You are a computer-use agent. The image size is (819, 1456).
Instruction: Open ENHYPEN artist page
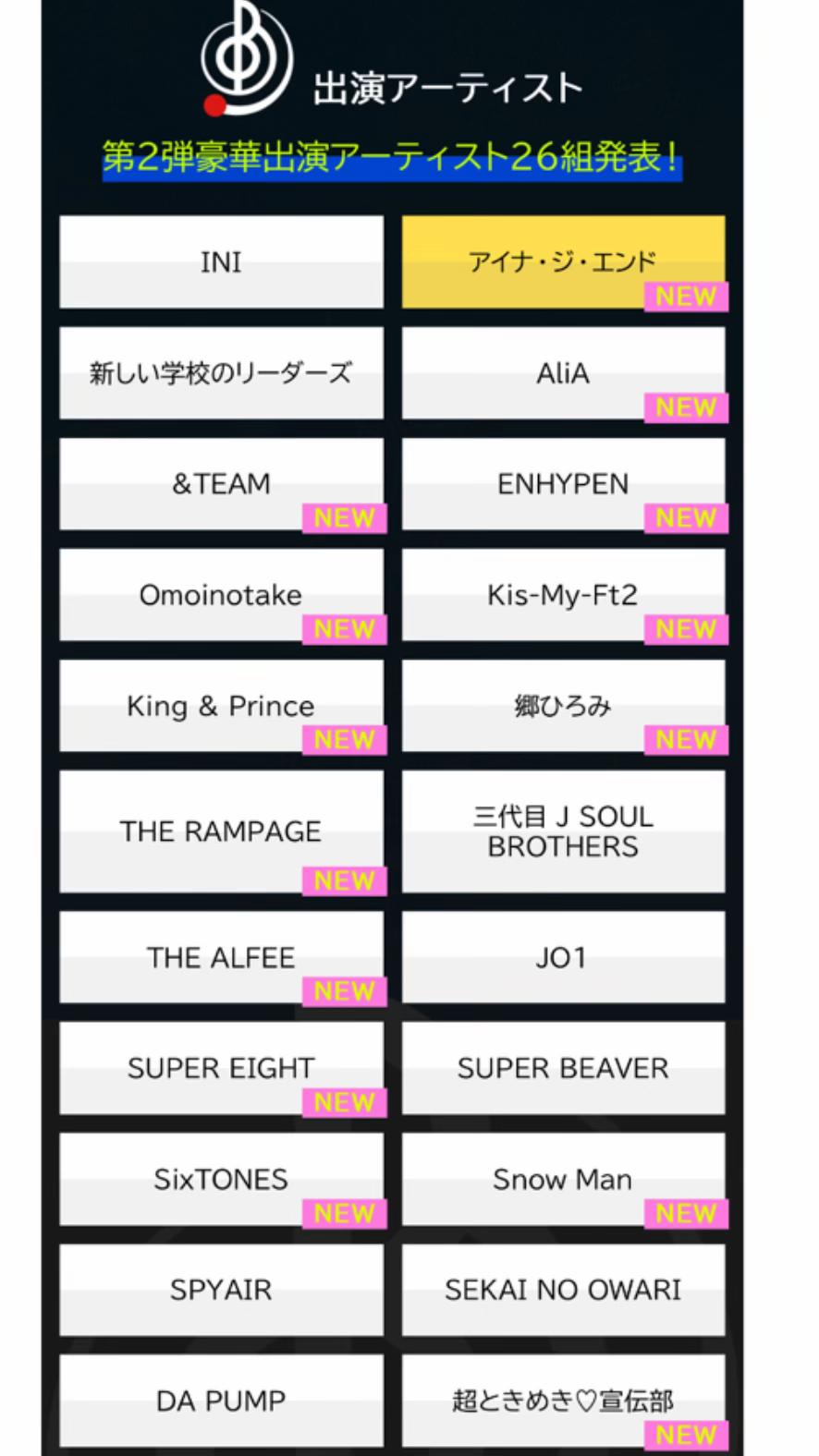coord(562,484)
